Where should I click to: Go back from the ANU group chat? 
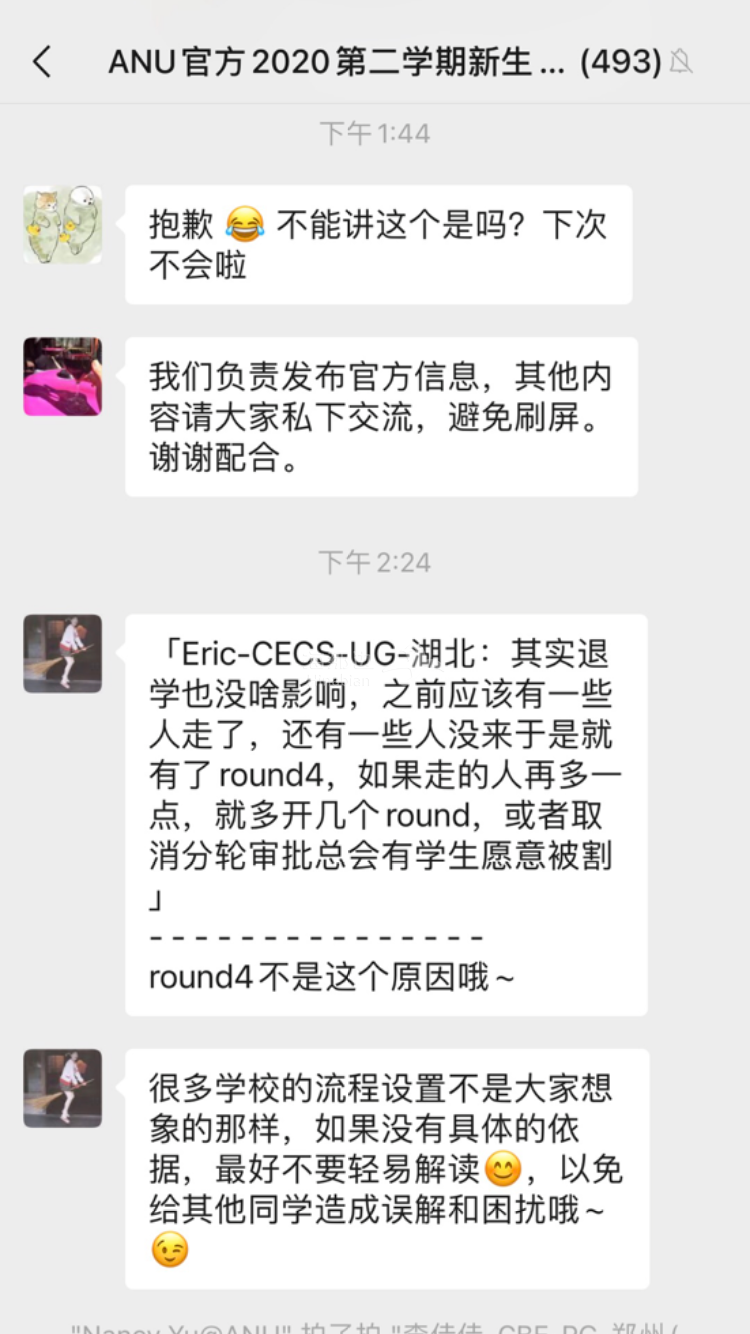pyautogui.click(x=42, y=62)
